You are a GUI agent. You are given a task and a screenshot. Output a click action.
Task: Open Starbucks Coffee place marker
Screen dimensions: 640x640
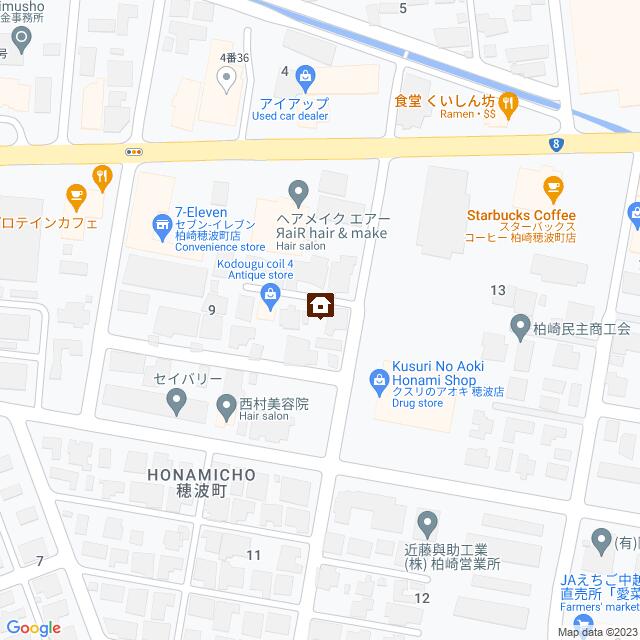click(552, 187)
